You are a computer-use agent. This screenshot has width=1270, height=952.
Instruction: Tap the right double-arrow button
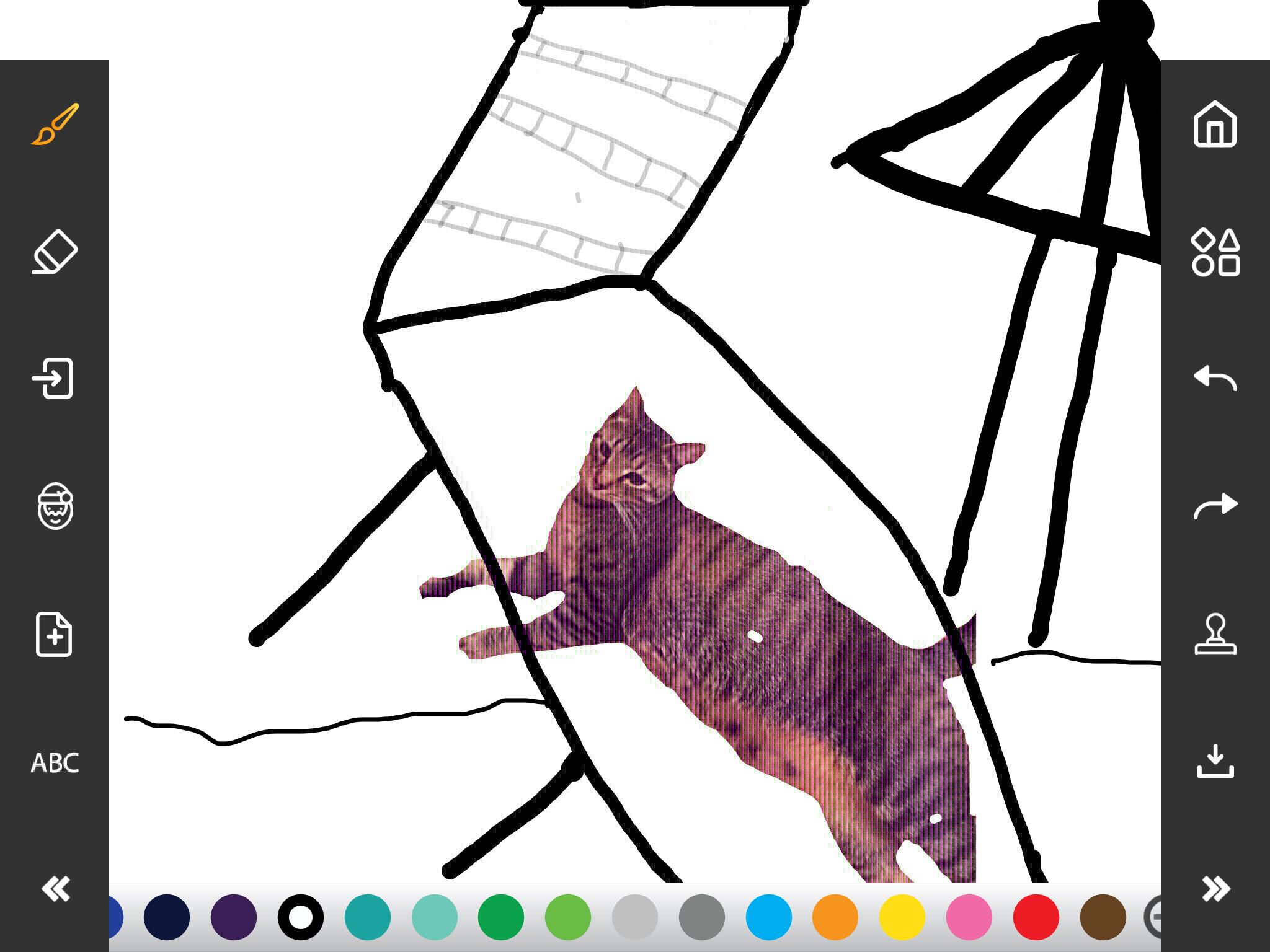pyautogui.click(x=1215, y=889)
